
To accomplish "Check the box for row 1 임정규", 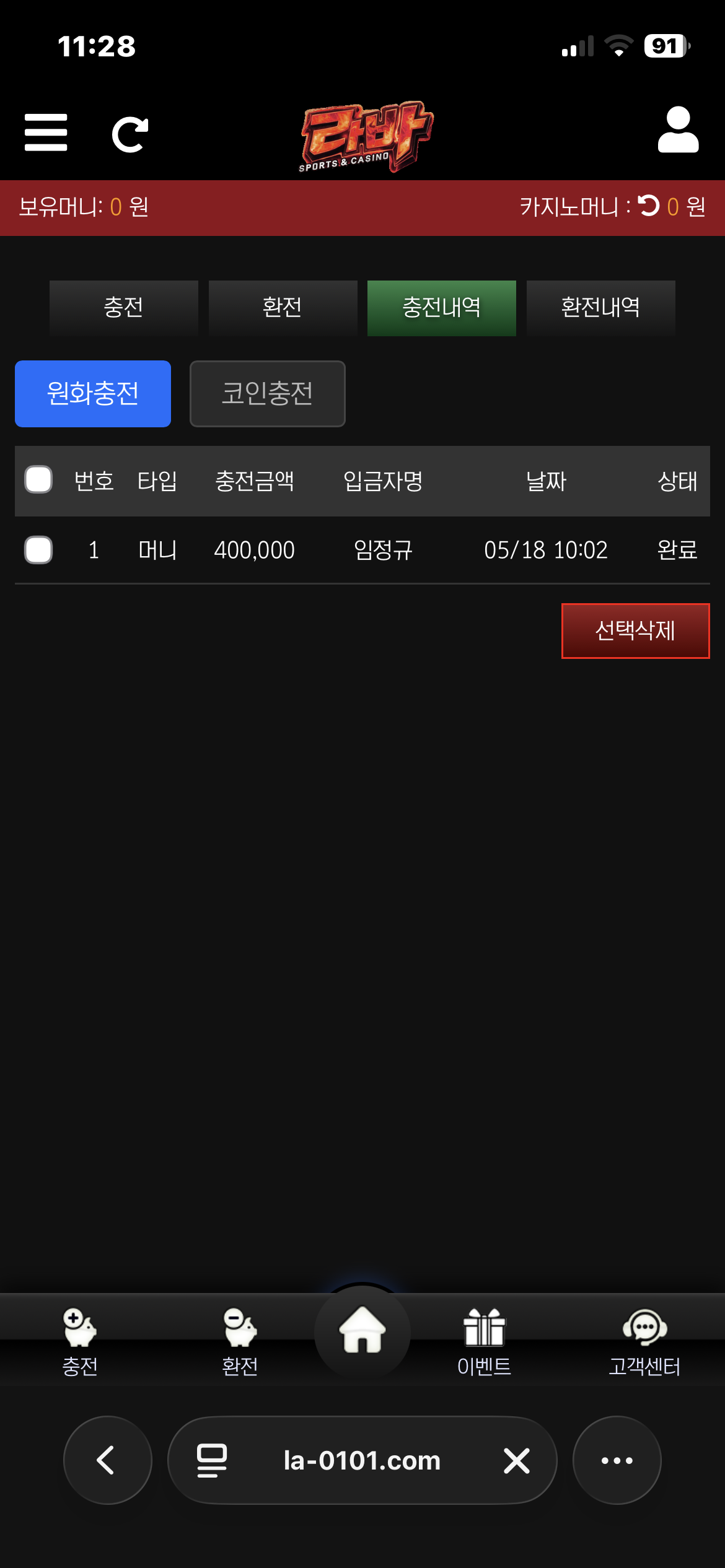I will coord(38,550).
